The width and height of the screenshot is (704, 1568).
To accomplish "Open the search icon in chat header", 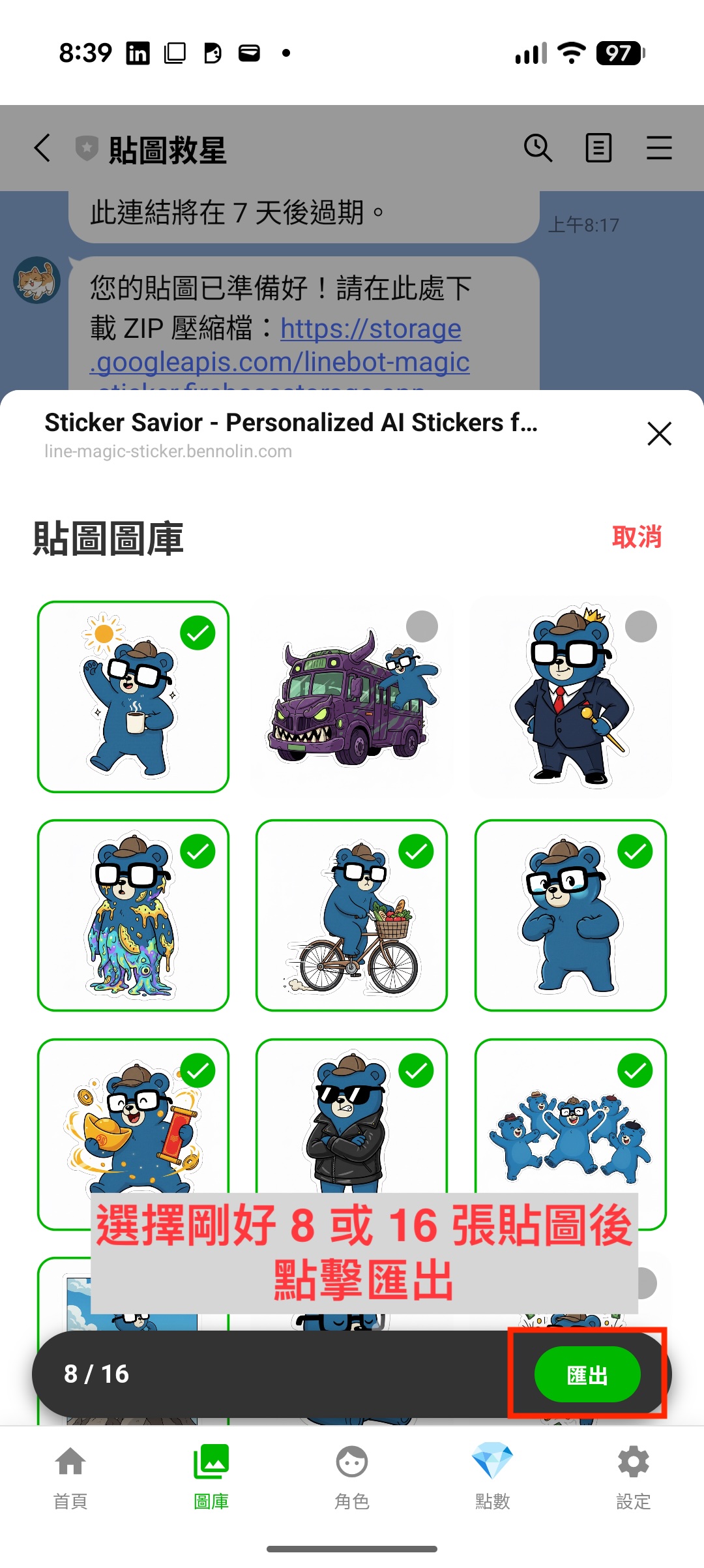I will 538,149.
